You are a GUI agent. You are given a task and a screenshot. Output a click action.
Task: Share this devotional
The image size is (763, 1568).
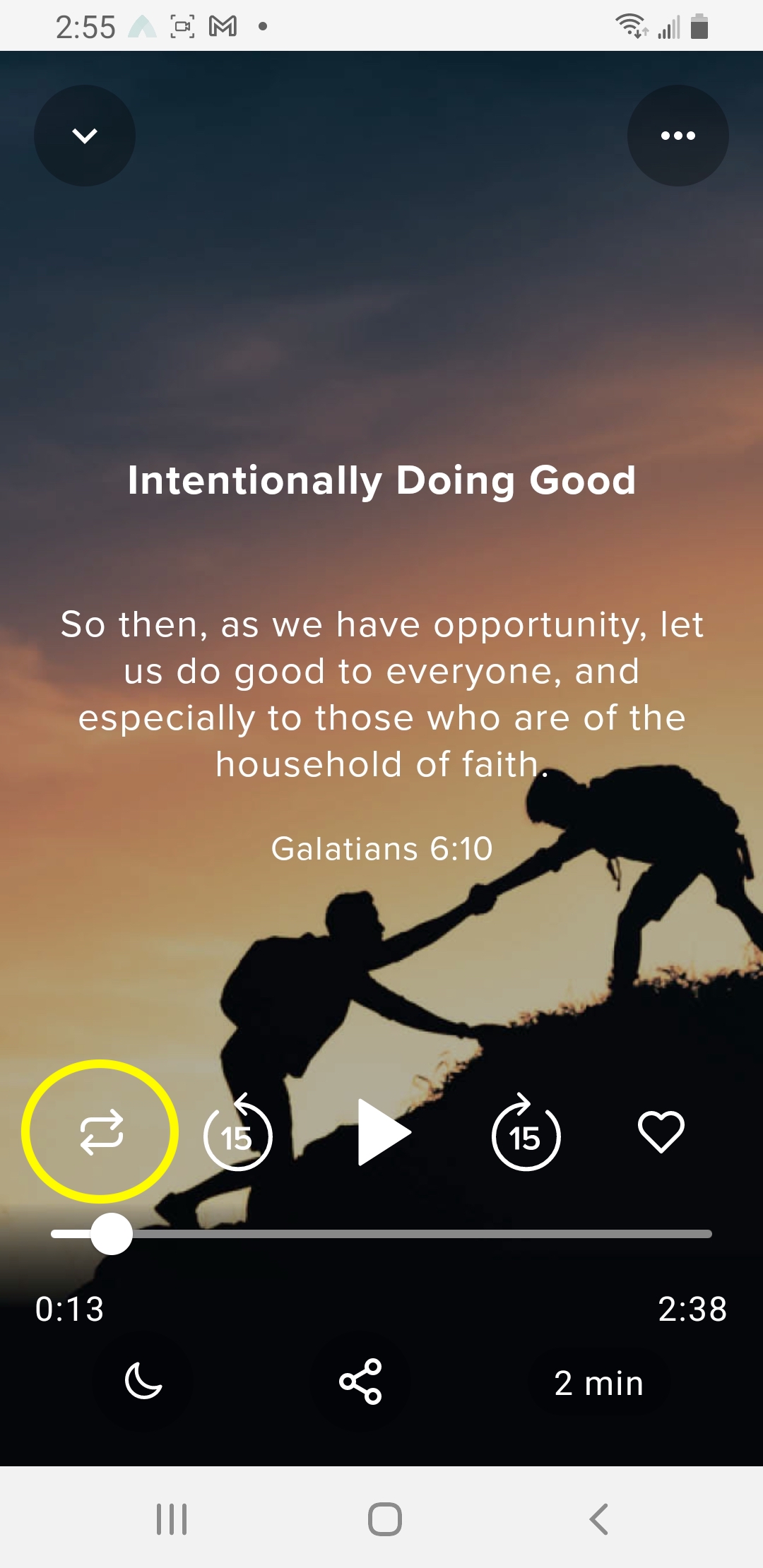coord(360,1382)
